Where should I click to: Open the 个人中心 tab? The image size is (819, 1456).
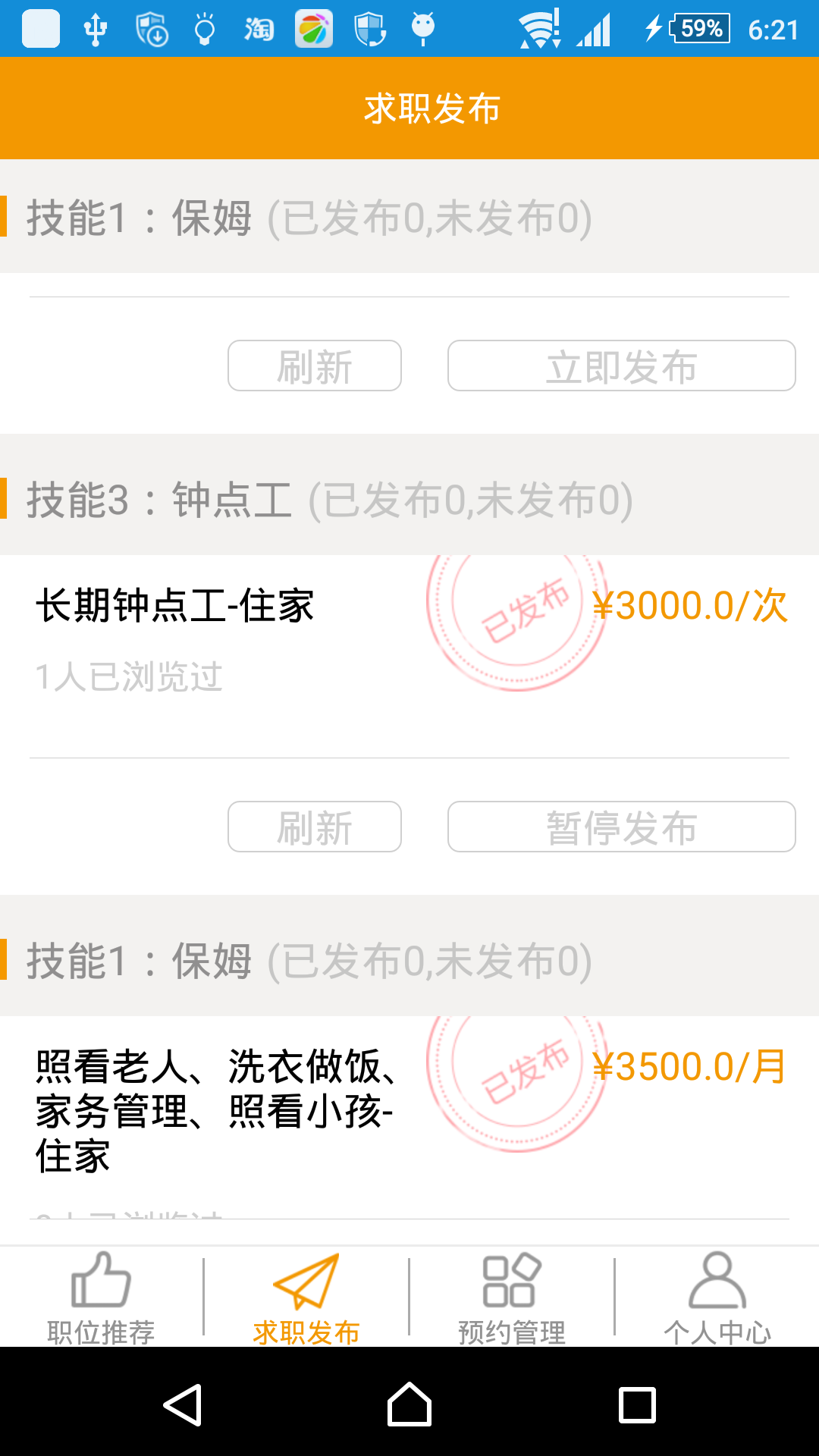pos(717,1298)
